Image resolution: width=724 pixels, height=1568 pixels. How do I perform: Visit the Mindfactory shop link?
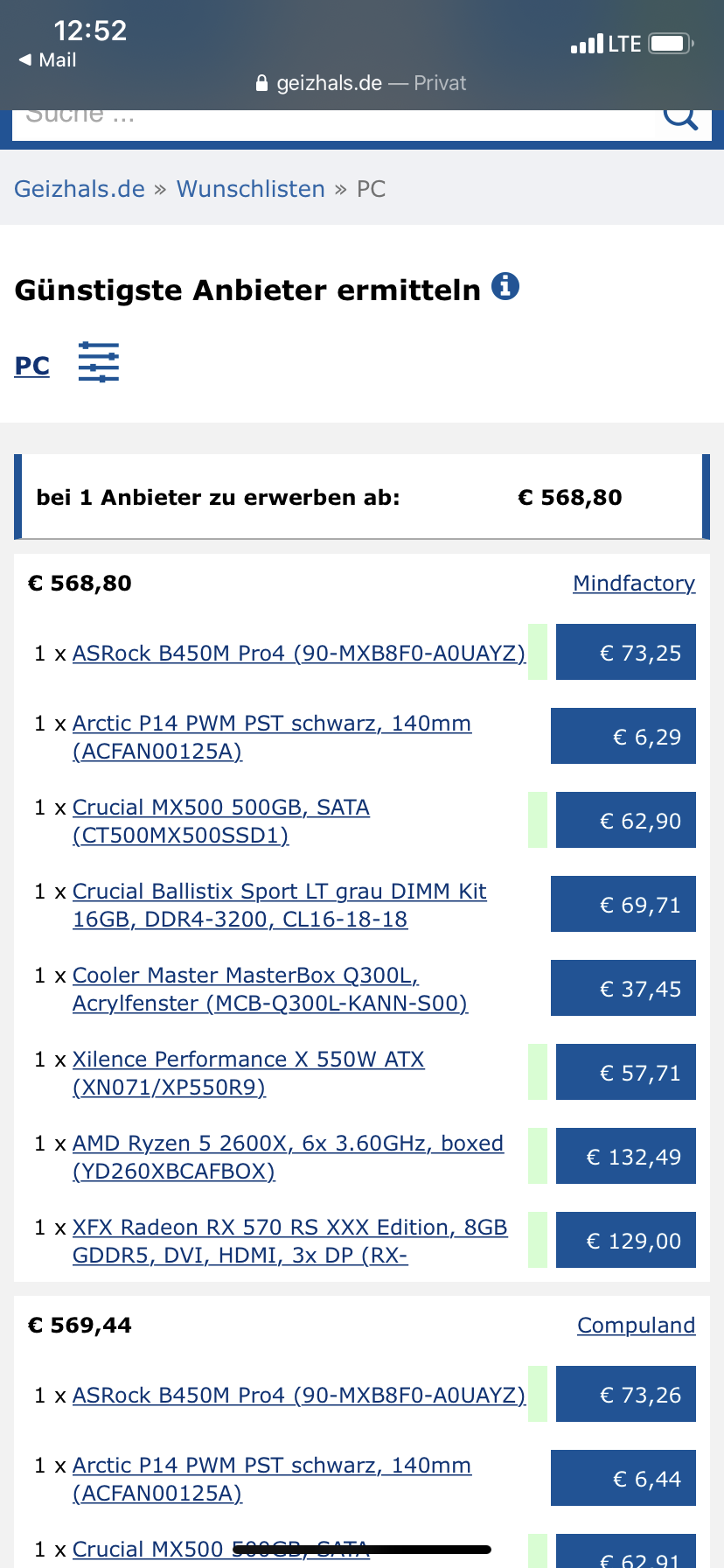[634, 584]
